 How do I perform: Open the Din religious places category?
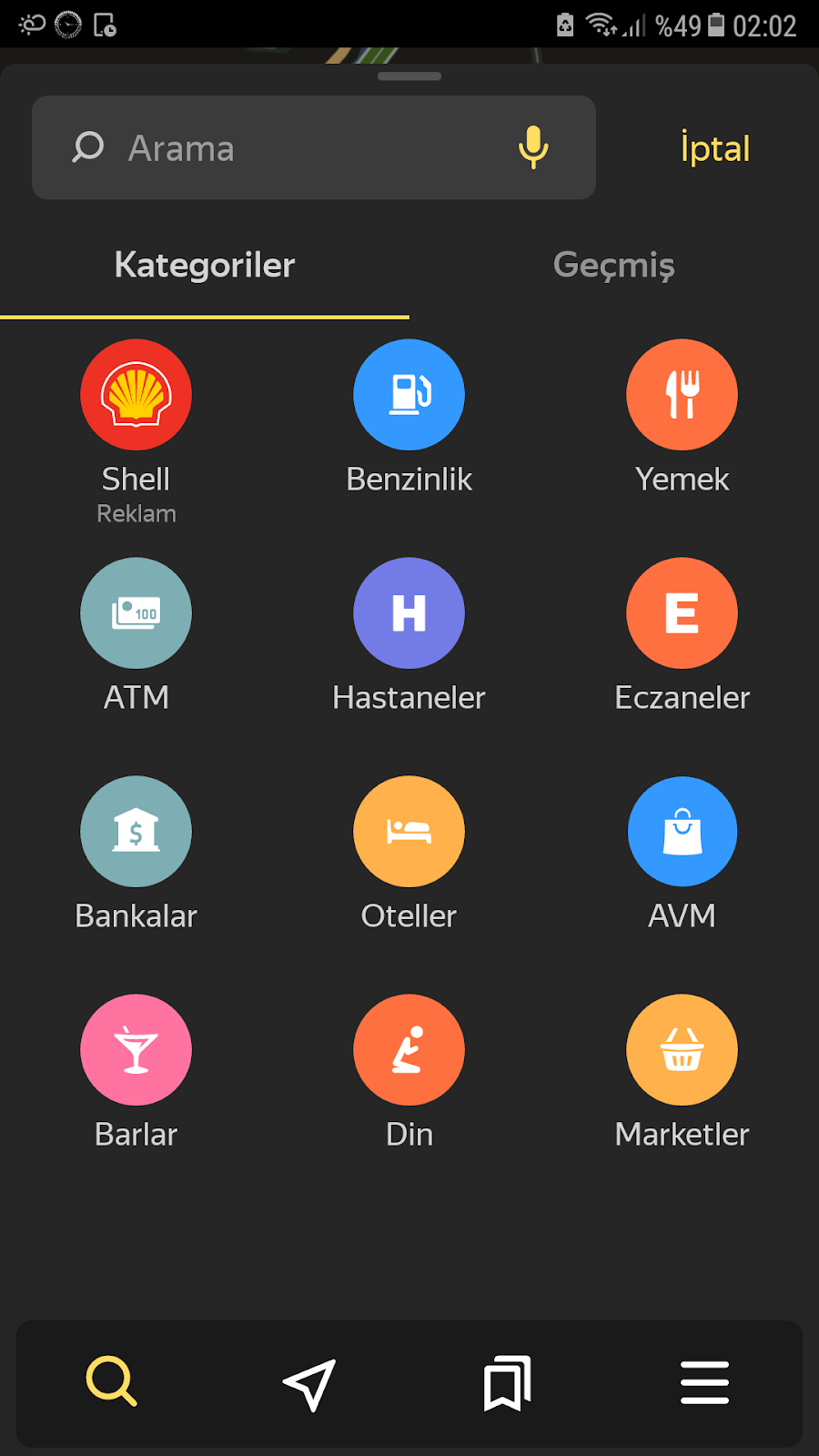409,1050
